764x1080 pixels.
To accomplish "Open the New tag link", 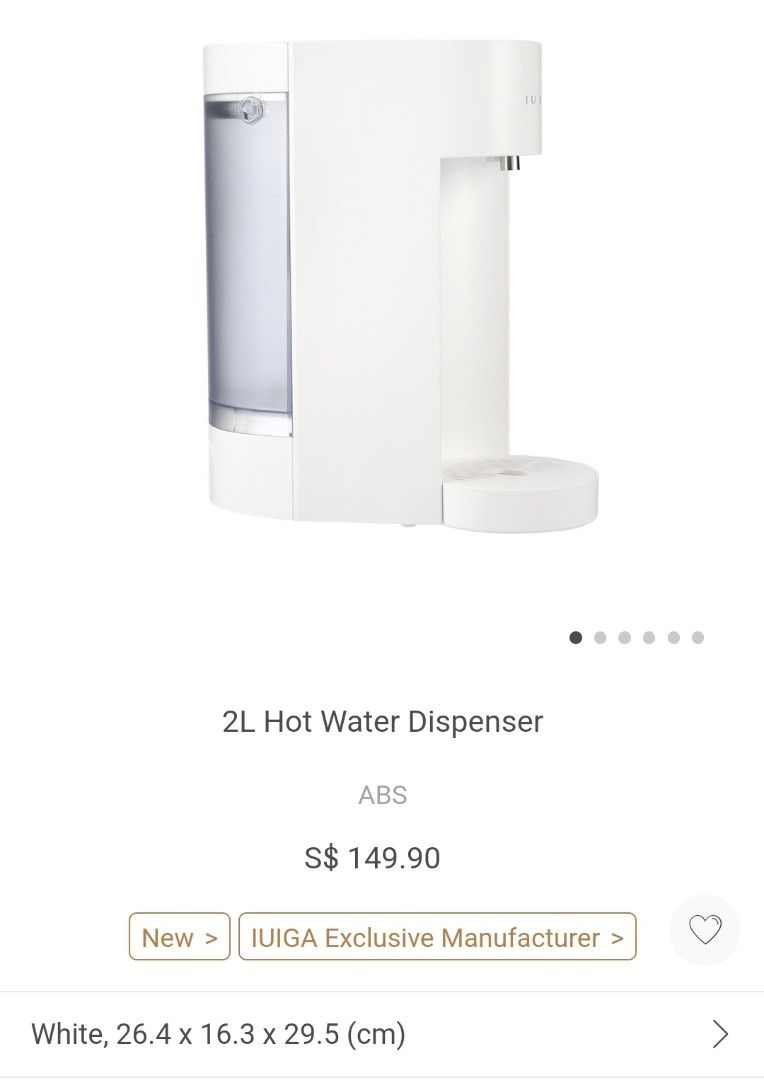I will tap(178, 937).
